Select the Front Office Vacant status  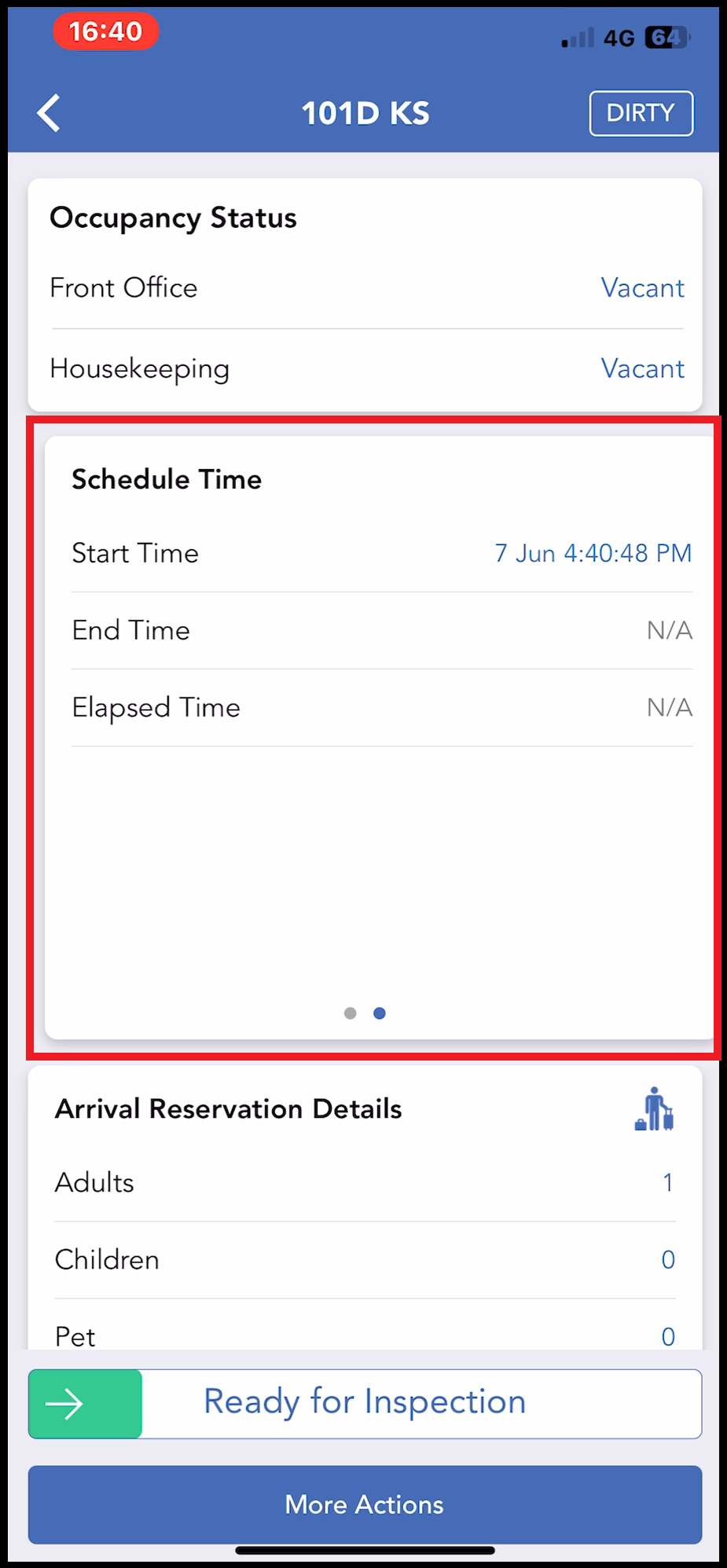click(x=642, y=288)
